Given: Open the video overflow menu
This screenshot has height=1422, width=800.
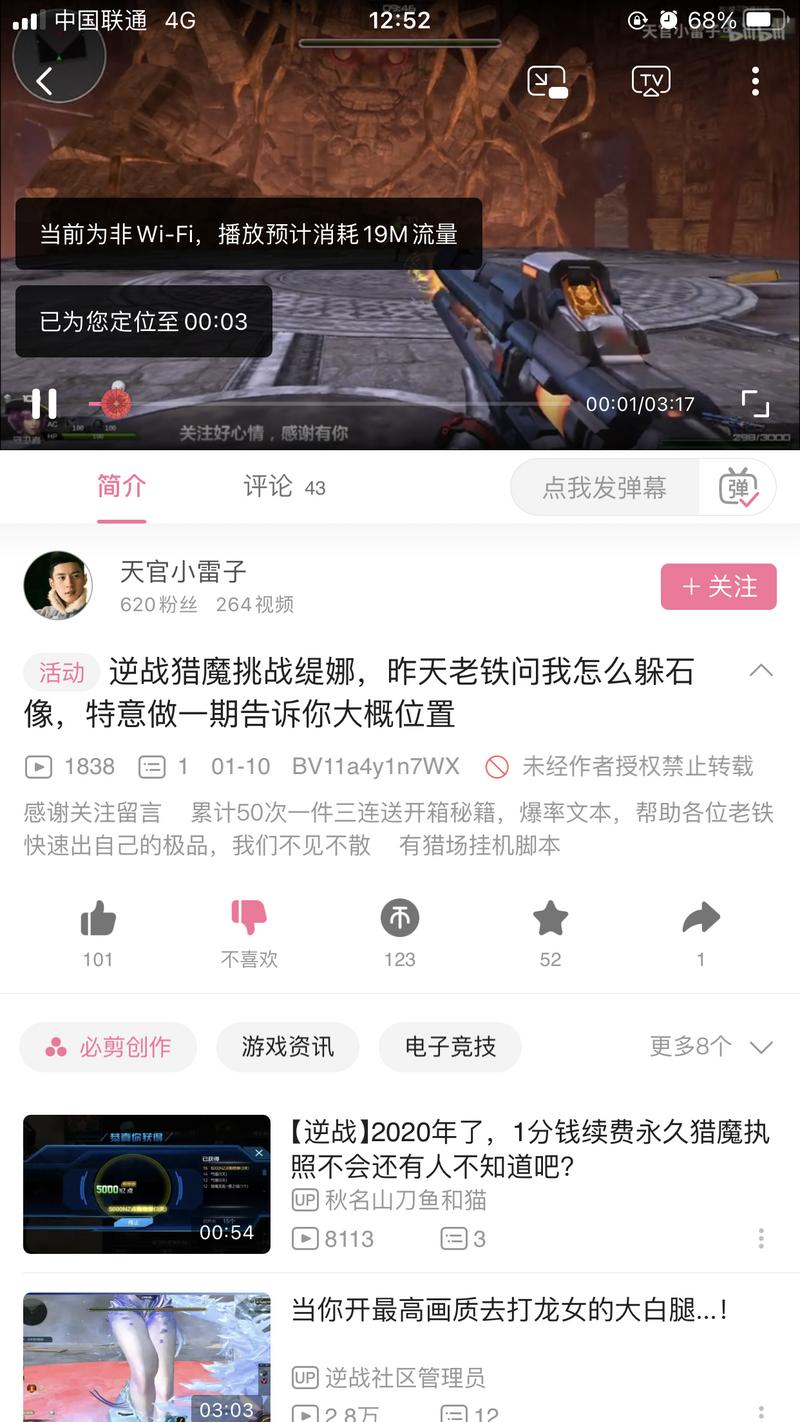Looking at the screenshot, I should tap(755, 81).
